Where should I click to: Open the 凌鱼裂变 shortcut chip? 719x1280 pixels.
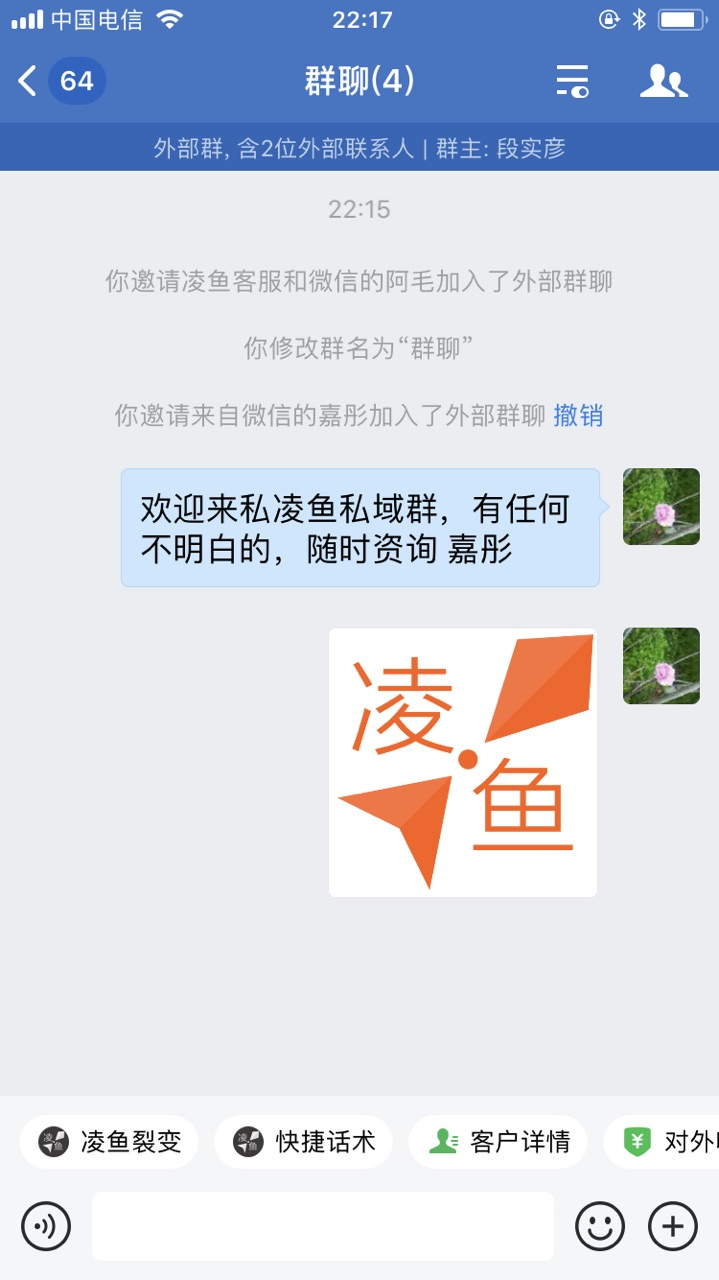[x=109, y=1142]
